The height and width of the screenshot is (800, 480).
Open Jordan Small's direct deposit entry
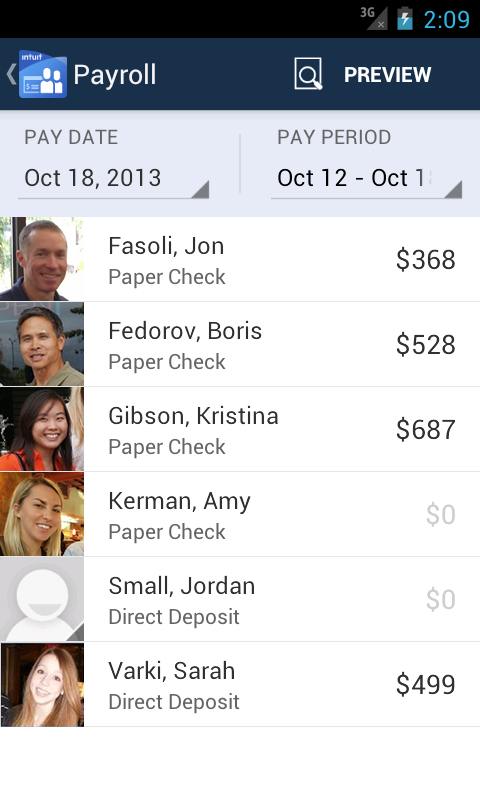pyautogui.click(x=240, y=599)
